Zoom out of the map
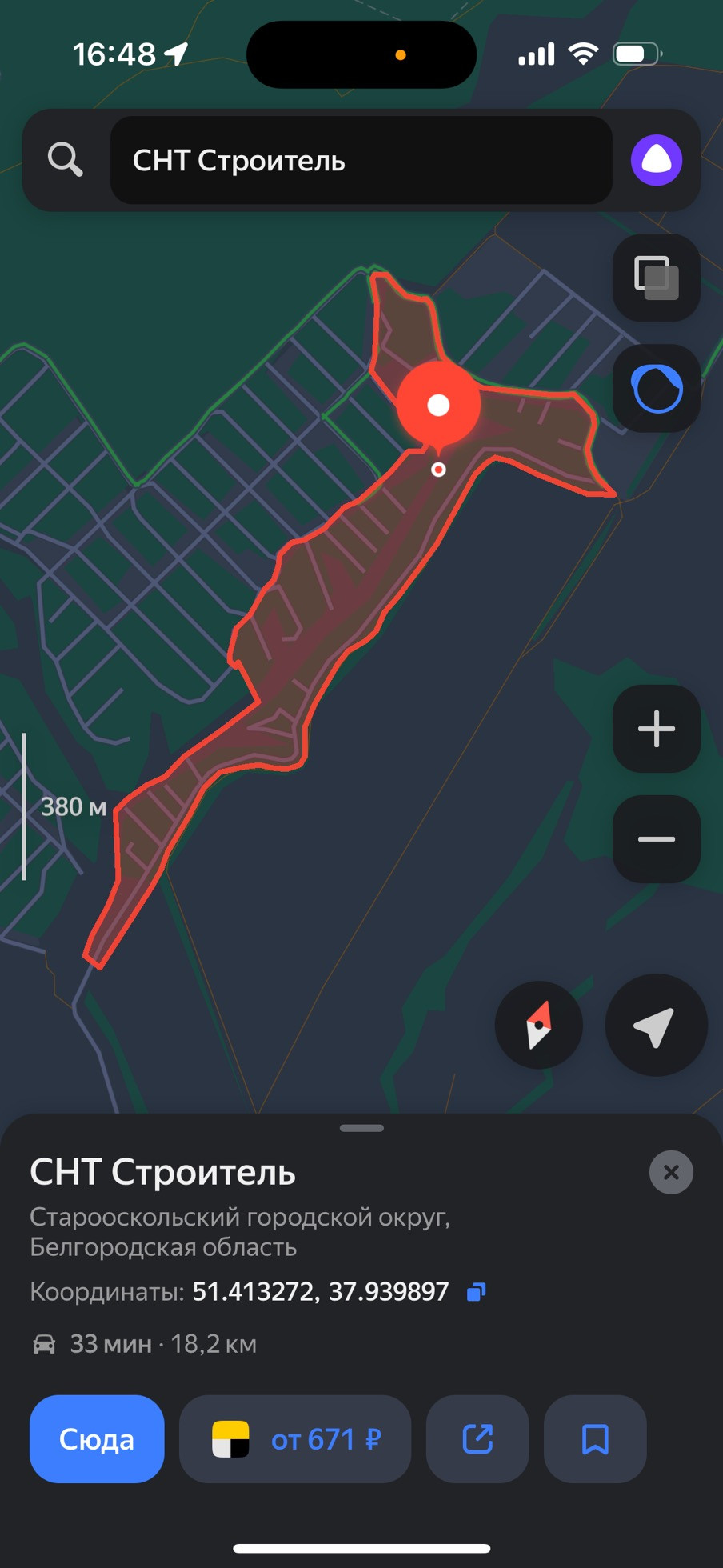723x1568 pixels. [x=657, y=839]
